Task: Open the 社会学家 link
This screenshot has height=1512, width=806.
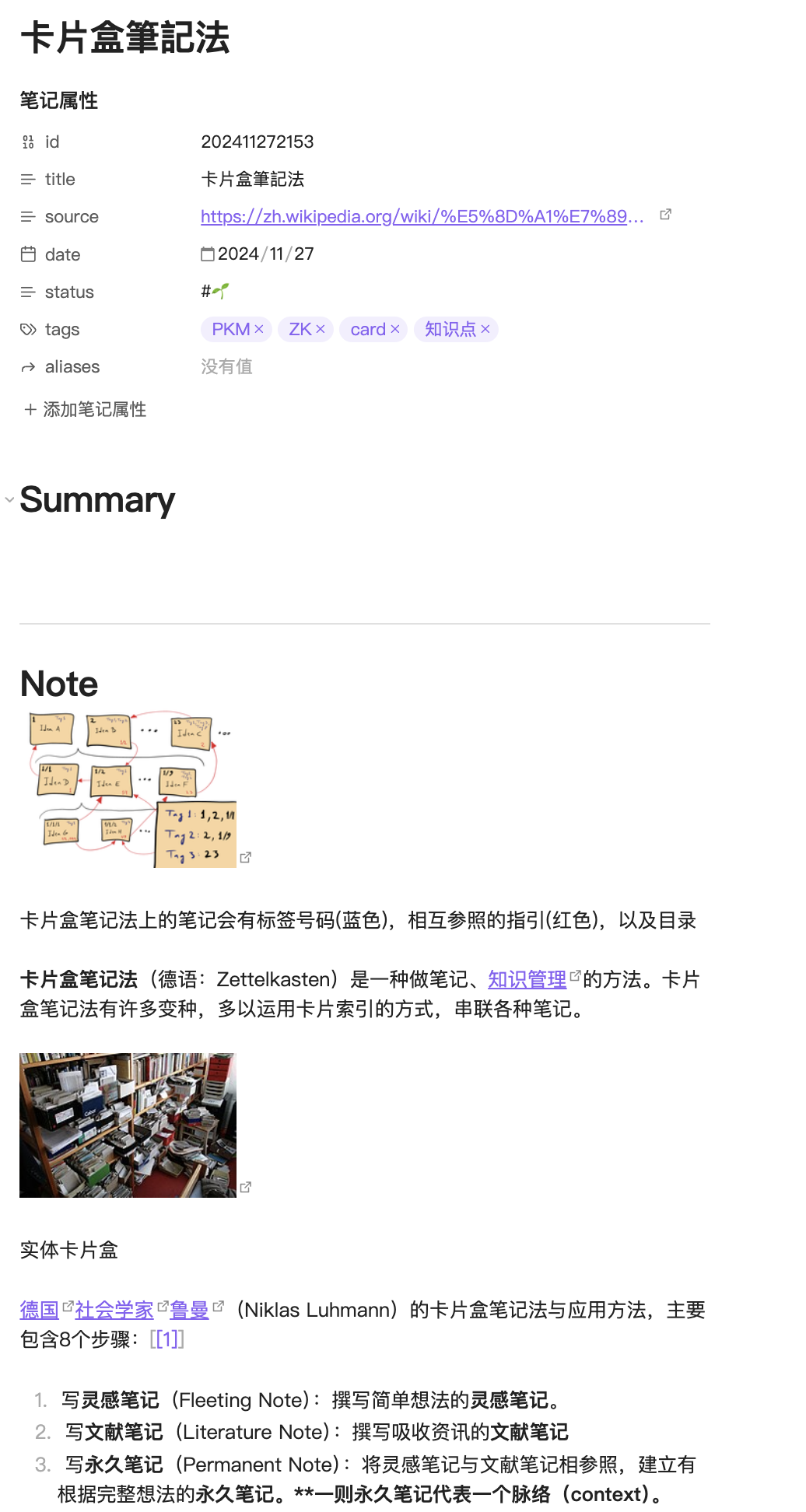Action: point(114,1310)
